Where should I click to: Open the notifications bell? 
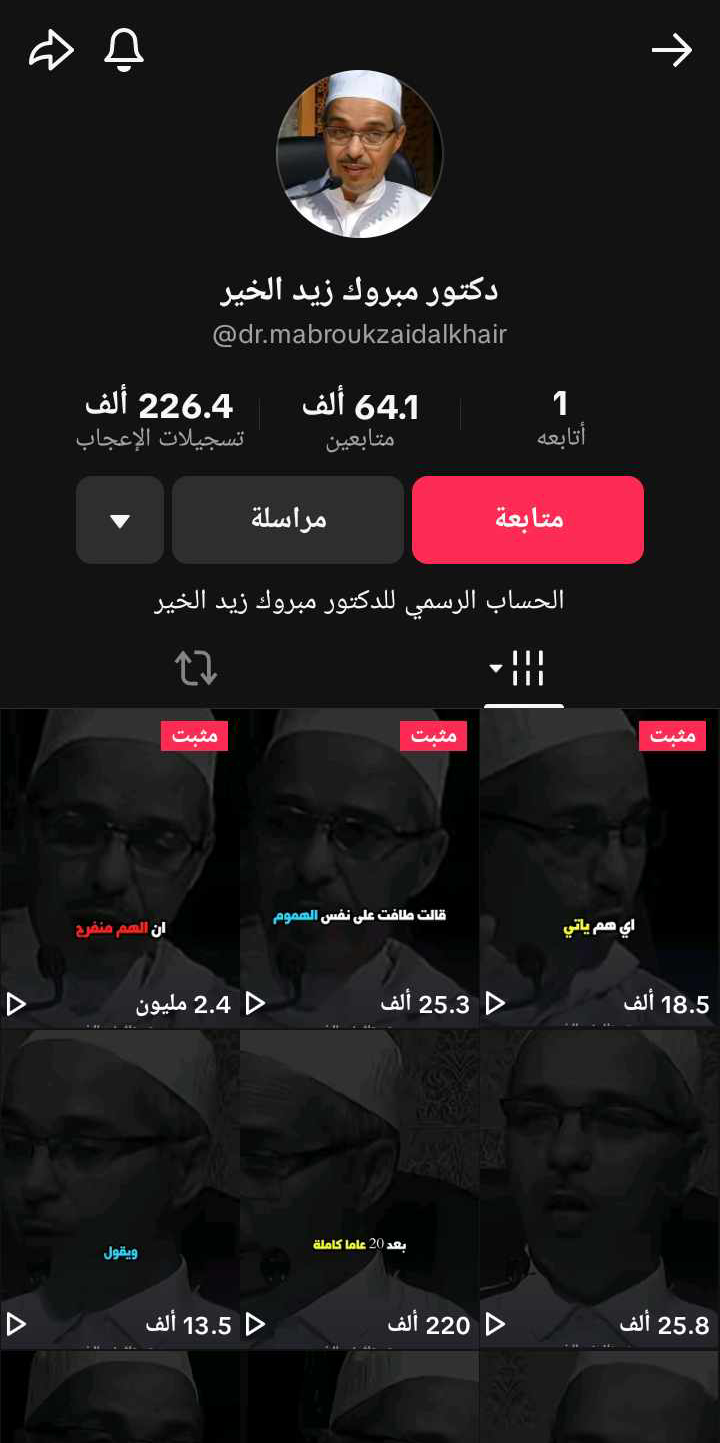(124, 50)
